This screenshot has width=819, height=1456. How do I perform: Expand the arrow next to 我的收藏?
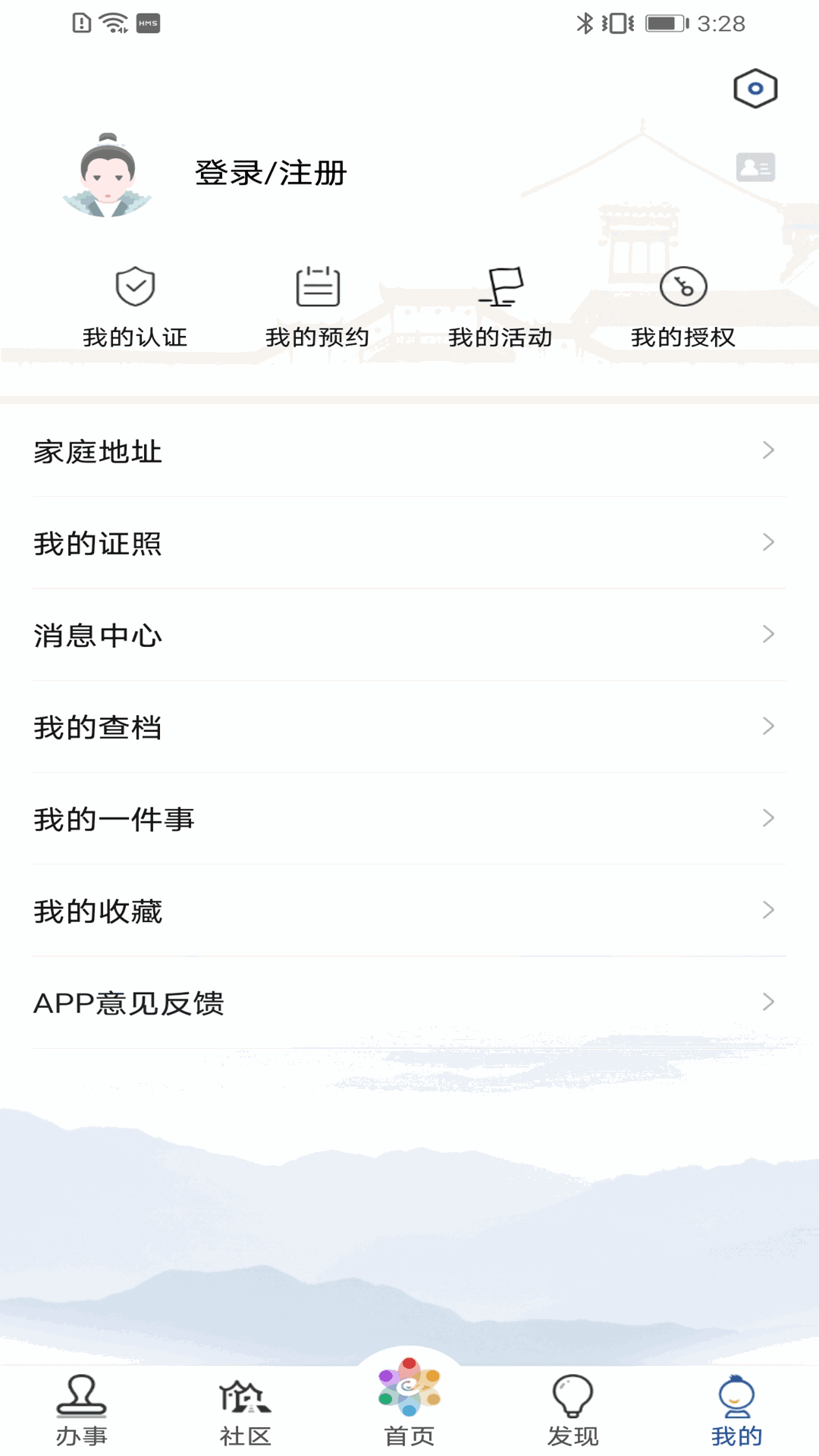coord(769,912)
